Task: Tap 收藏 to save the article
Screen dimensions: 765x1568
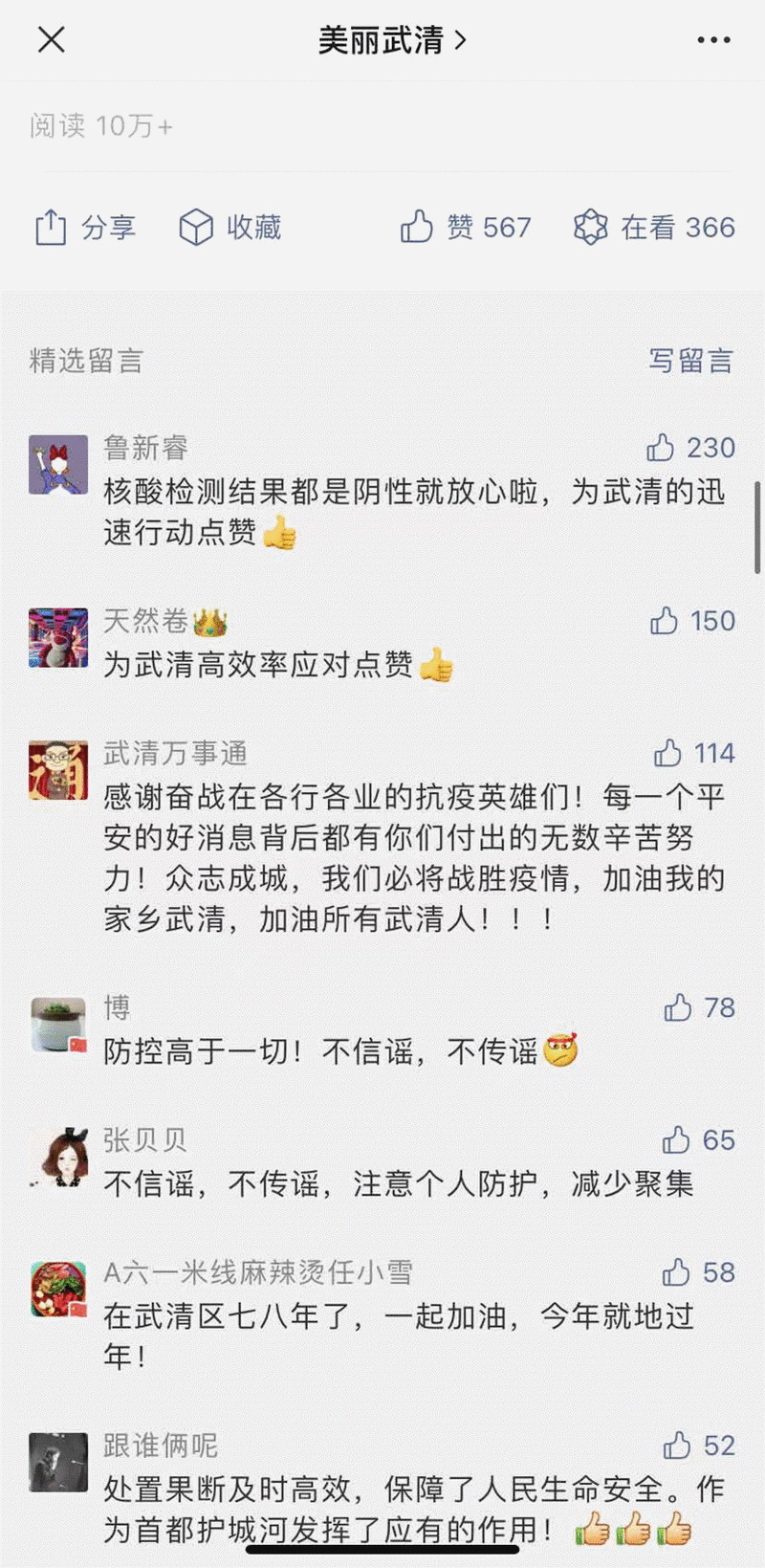Action: click(229, 228)
